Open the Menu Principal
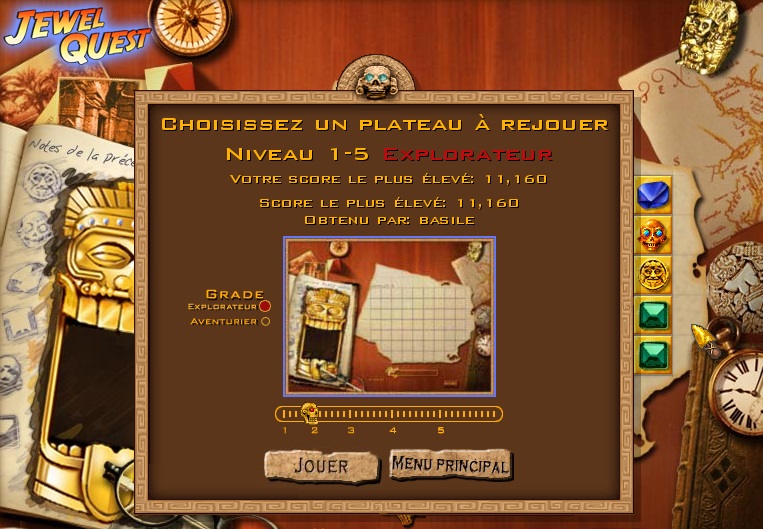The width and height of the screenshot is (763, 529). pyautogui.click(x=450, y=465)
